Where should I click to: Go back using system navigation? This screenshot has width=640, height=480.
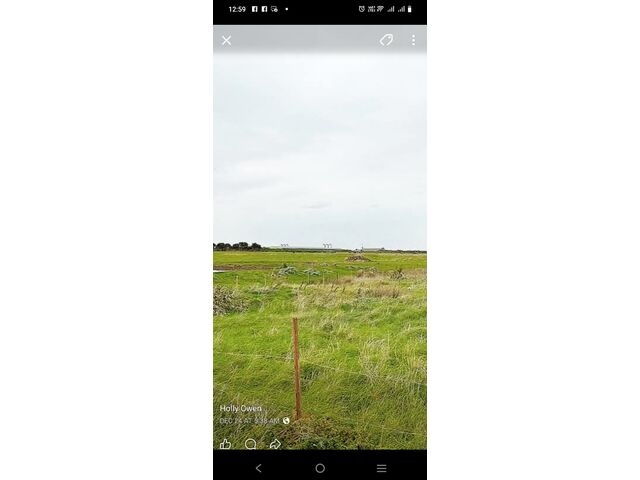(258, 468)
